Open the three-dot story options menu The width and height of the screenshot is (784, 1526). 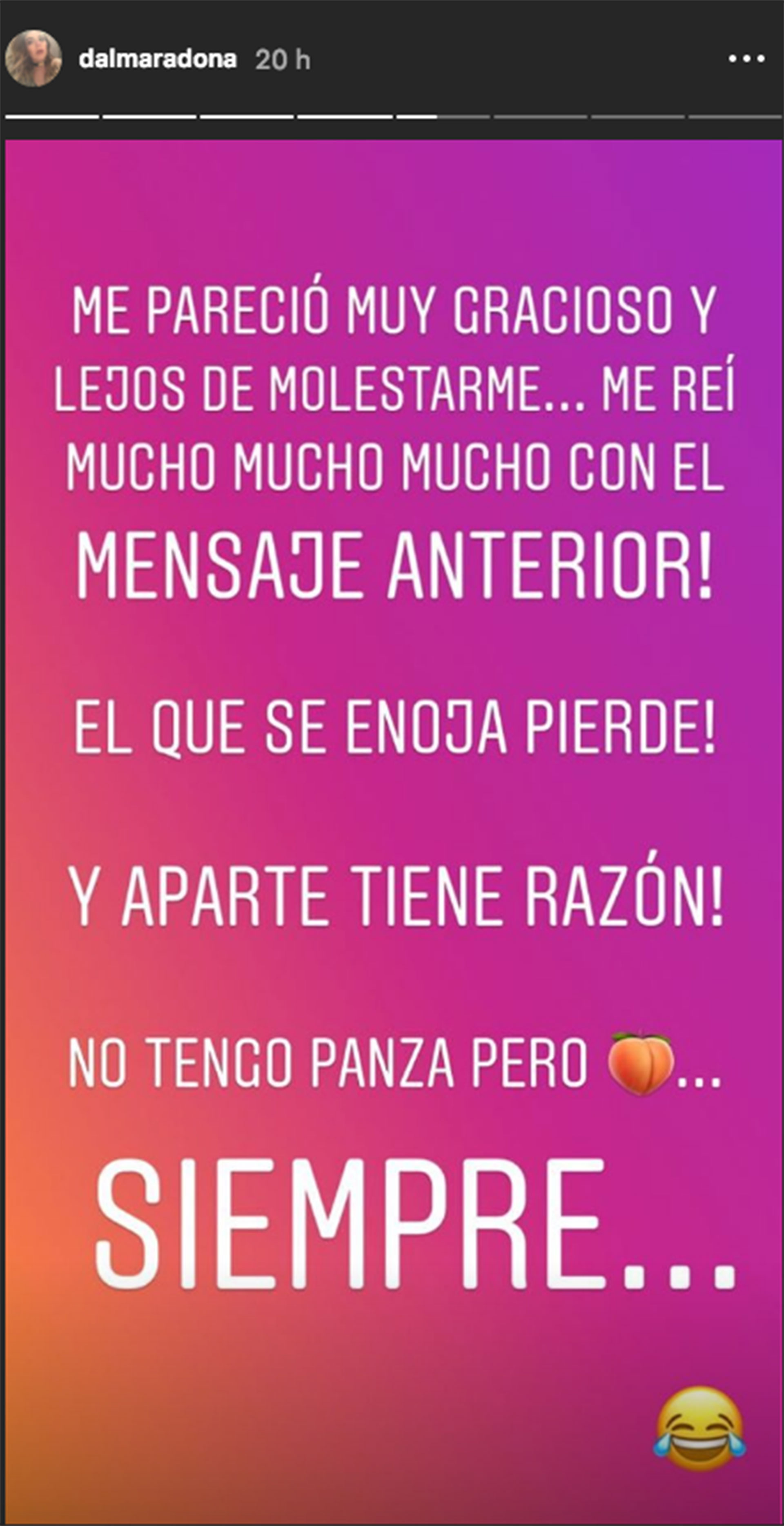(747, 59)
